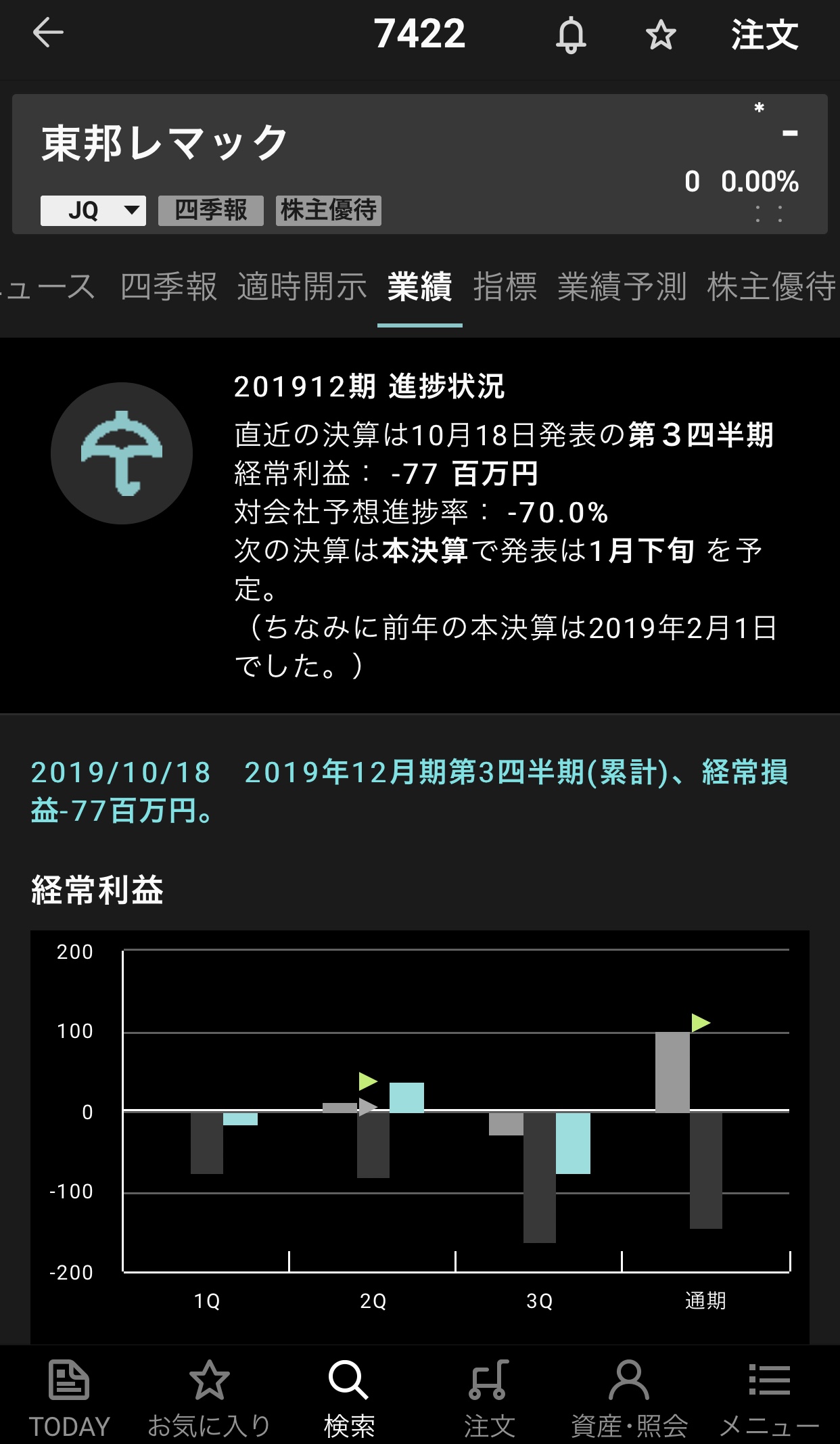This screenshot has height=1444, width=840.
Task: Go back using the top-left arrow
Action: (x=48, y=34)
